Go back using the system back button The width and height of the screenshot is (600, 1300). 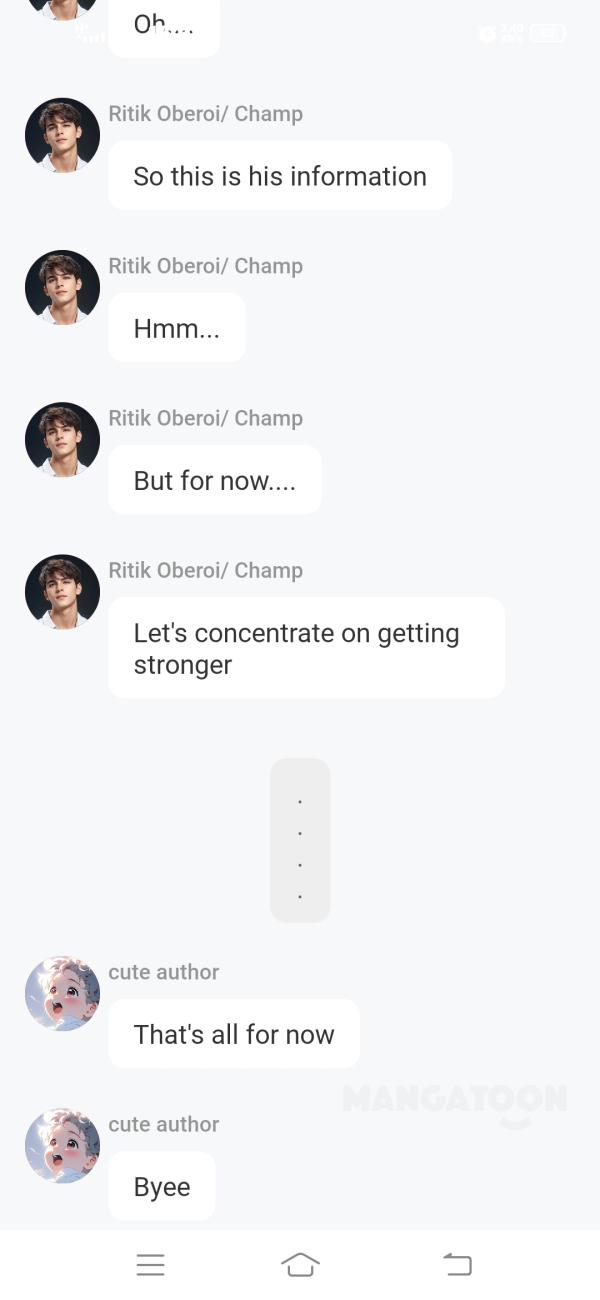coord(457,1265)
